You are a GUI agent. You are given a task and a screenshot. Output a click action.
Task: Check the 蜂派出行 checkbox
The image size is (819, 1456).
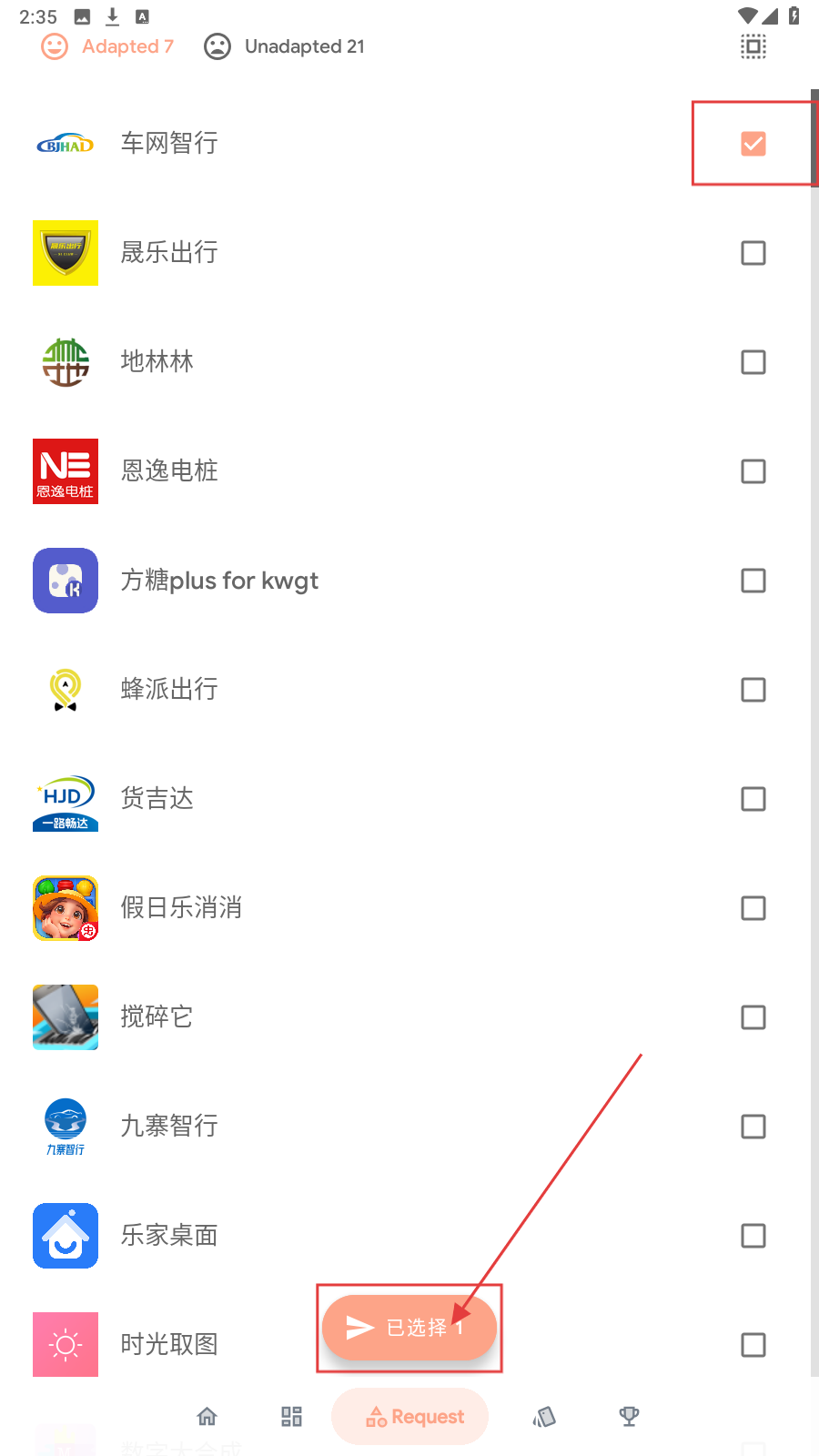coord(753,690)
